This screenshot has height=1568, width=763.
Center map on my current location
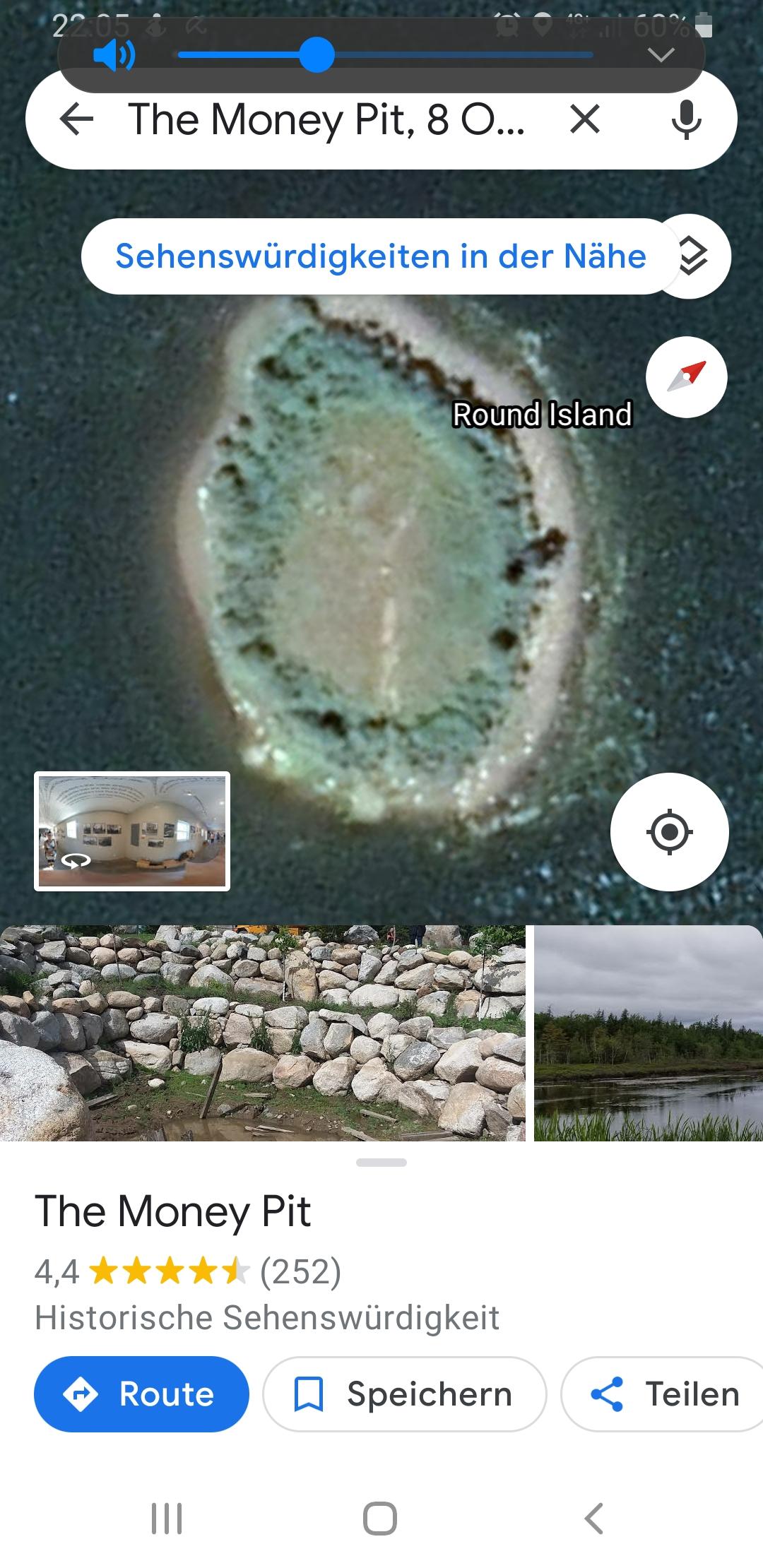[x=669, y=832]
